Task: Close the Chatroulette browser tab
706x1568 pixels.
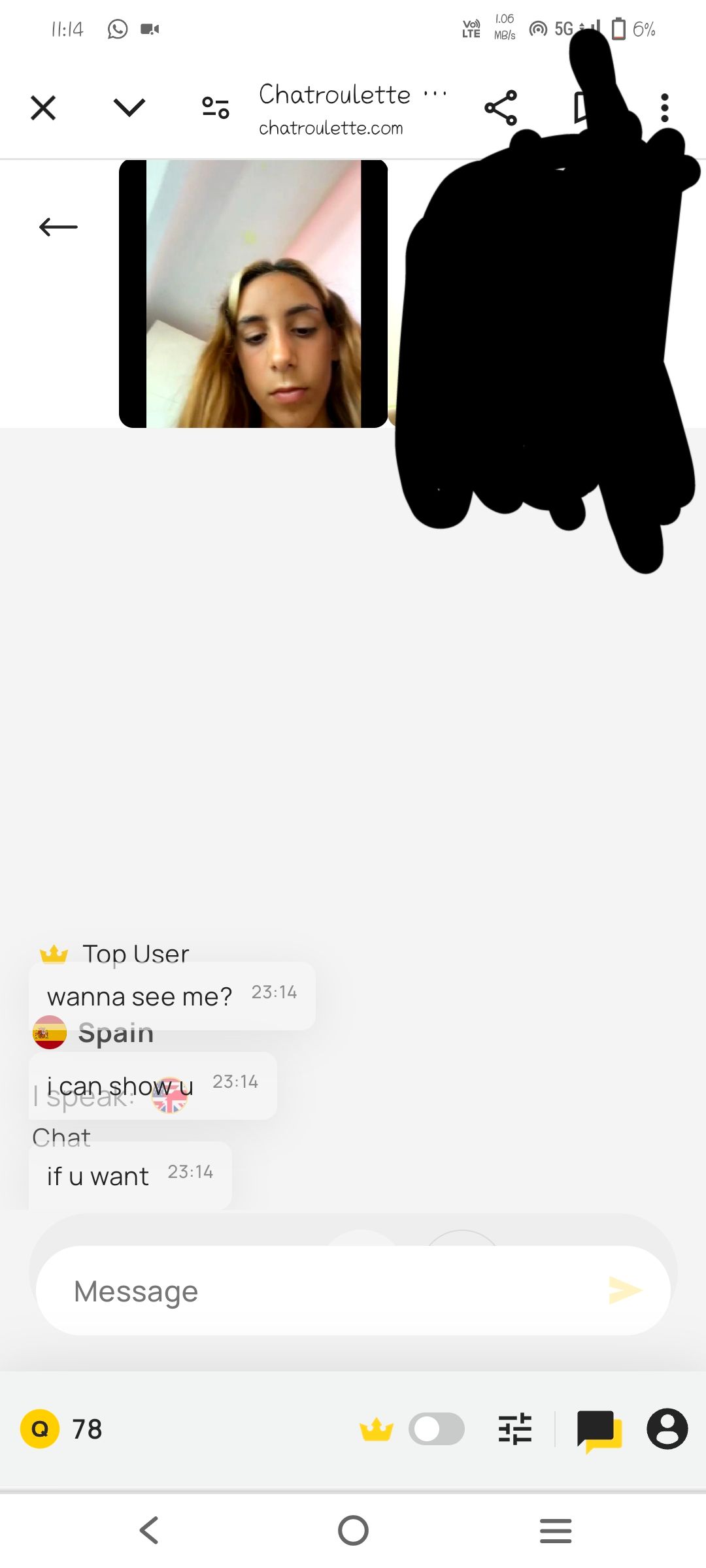Action: tap(43, 108)
